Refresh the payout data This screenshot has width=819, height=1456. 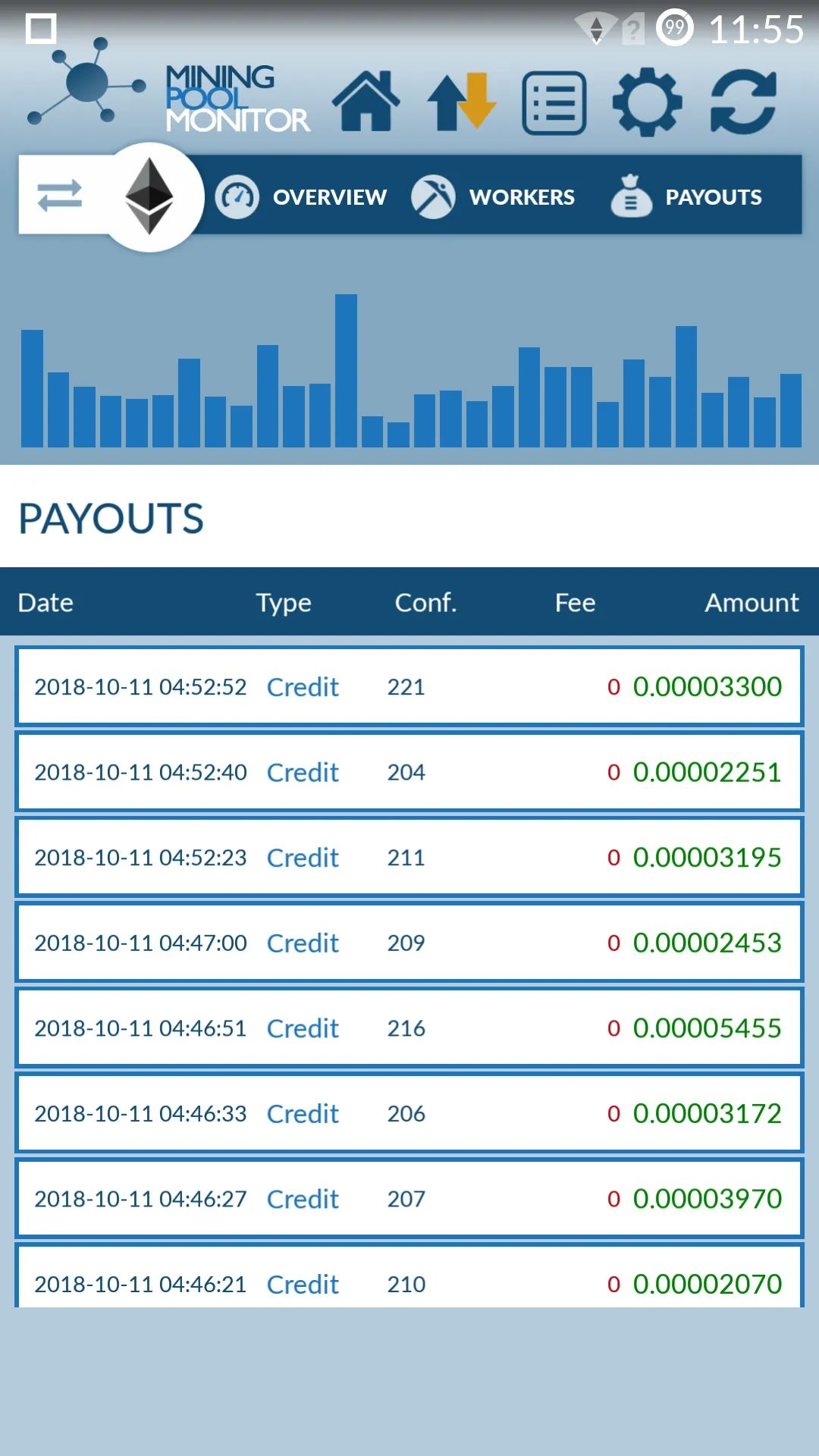[x=743, y=102]
